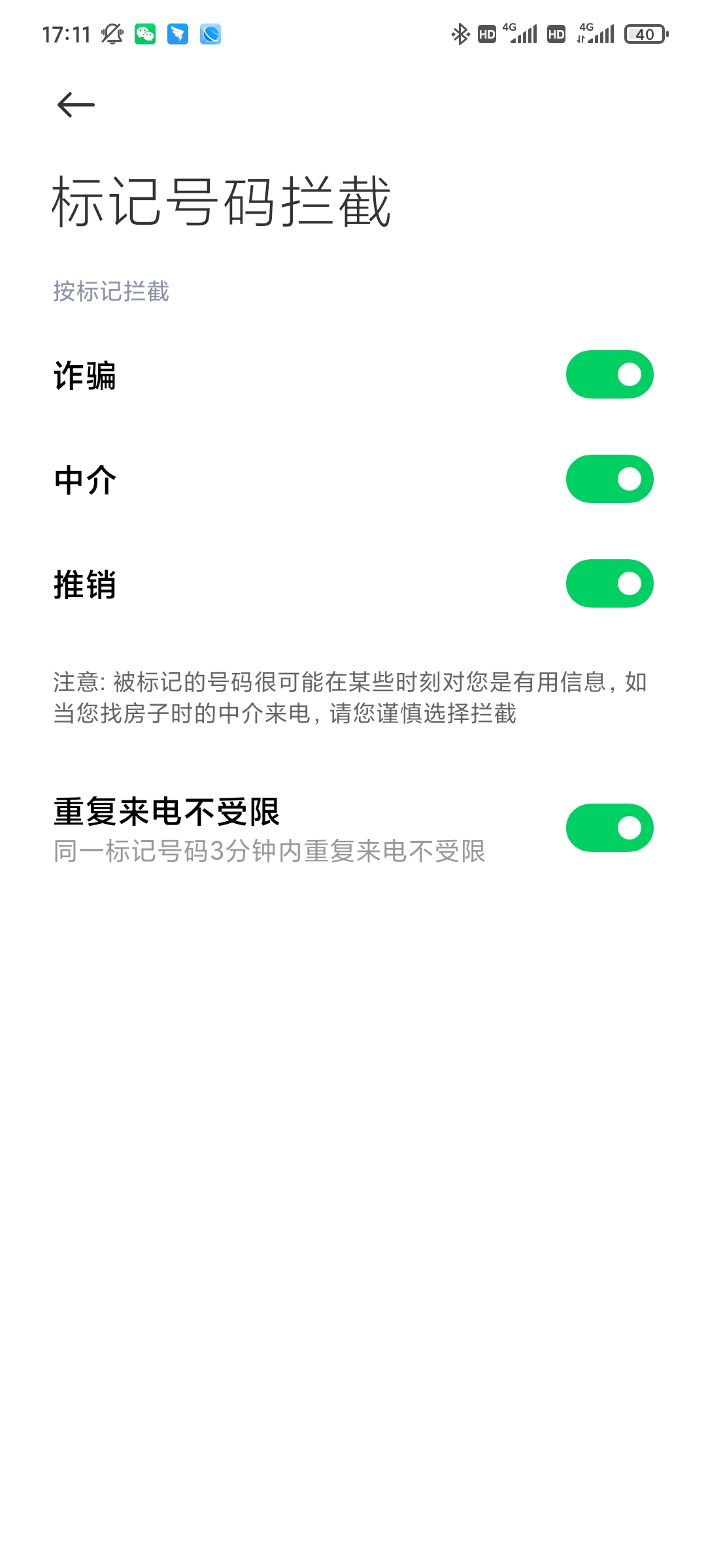Disable the 中介 blocking toggle
Screen dimensions: 706x1568
609,479
